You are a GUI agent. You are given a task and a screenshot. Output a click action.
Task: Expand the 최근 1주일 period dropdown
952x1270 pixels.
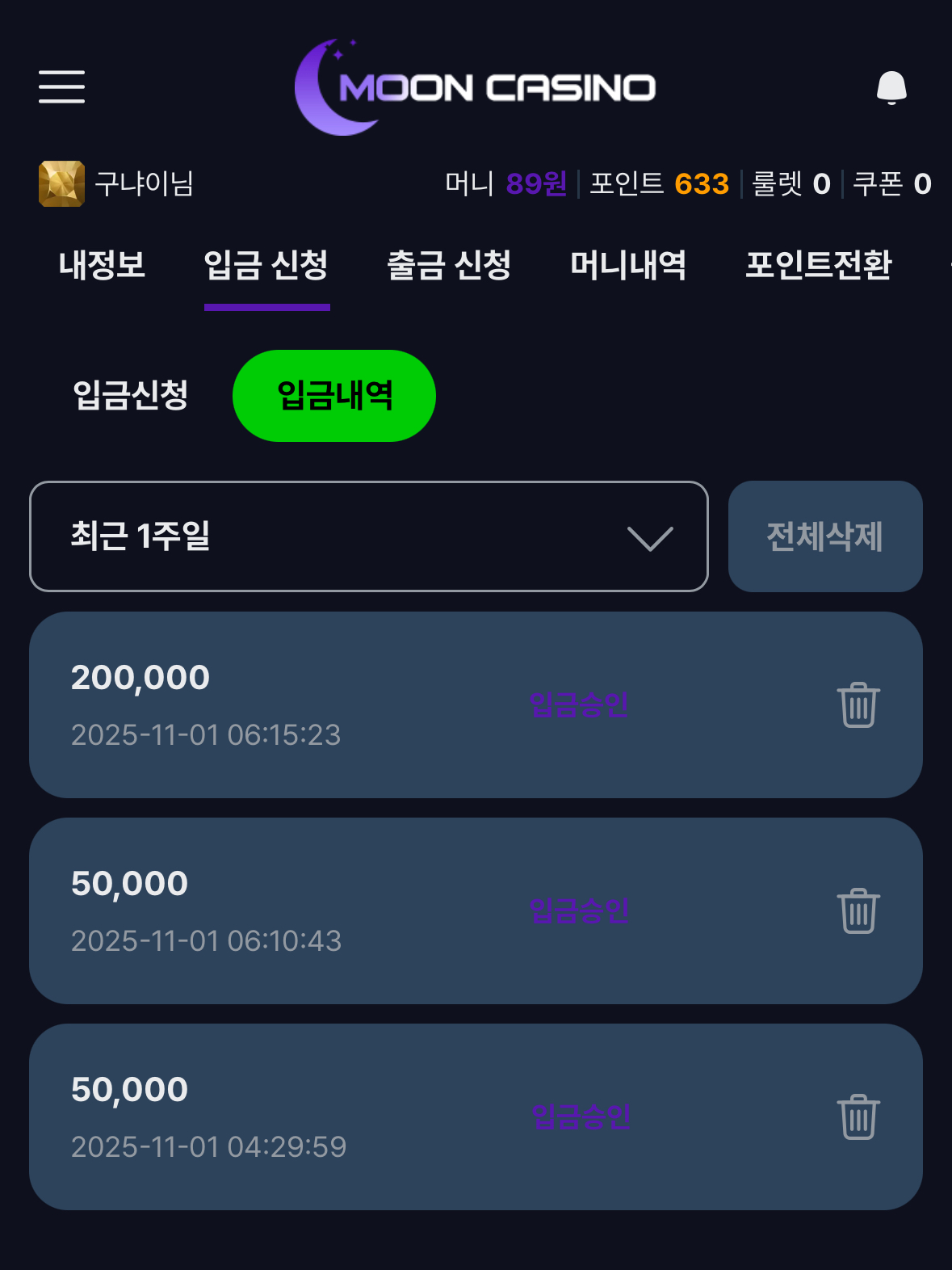tap(369, 536)
